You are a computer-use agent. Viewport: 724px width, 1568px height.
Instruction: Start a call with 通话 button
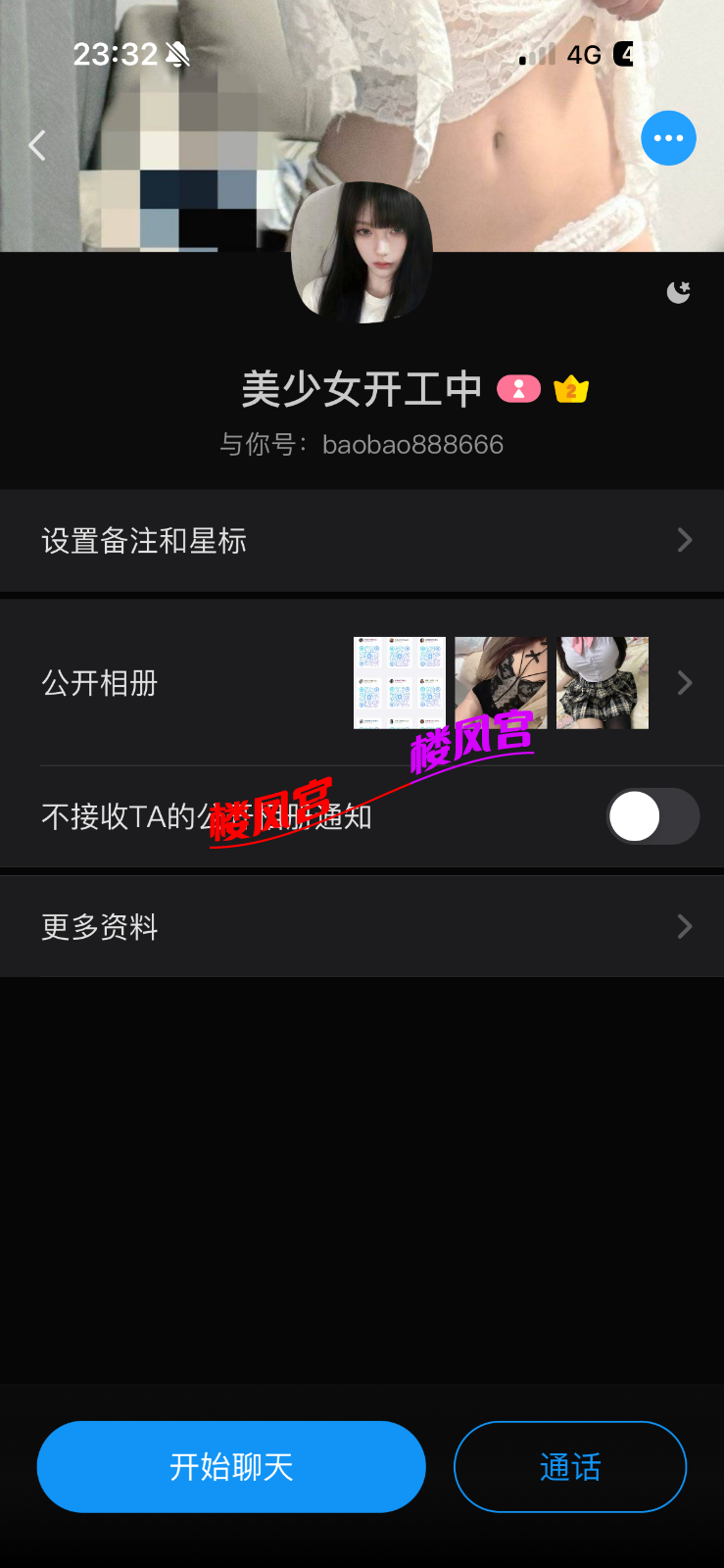tap(569, 1466)
